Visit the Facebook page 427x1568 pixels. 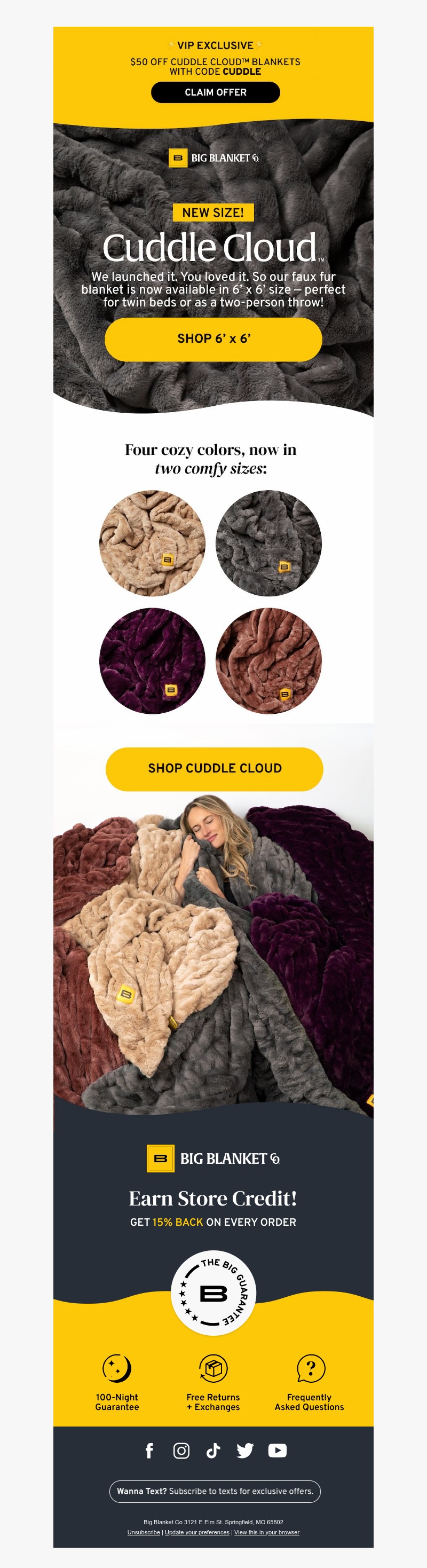click(149, 1451)
